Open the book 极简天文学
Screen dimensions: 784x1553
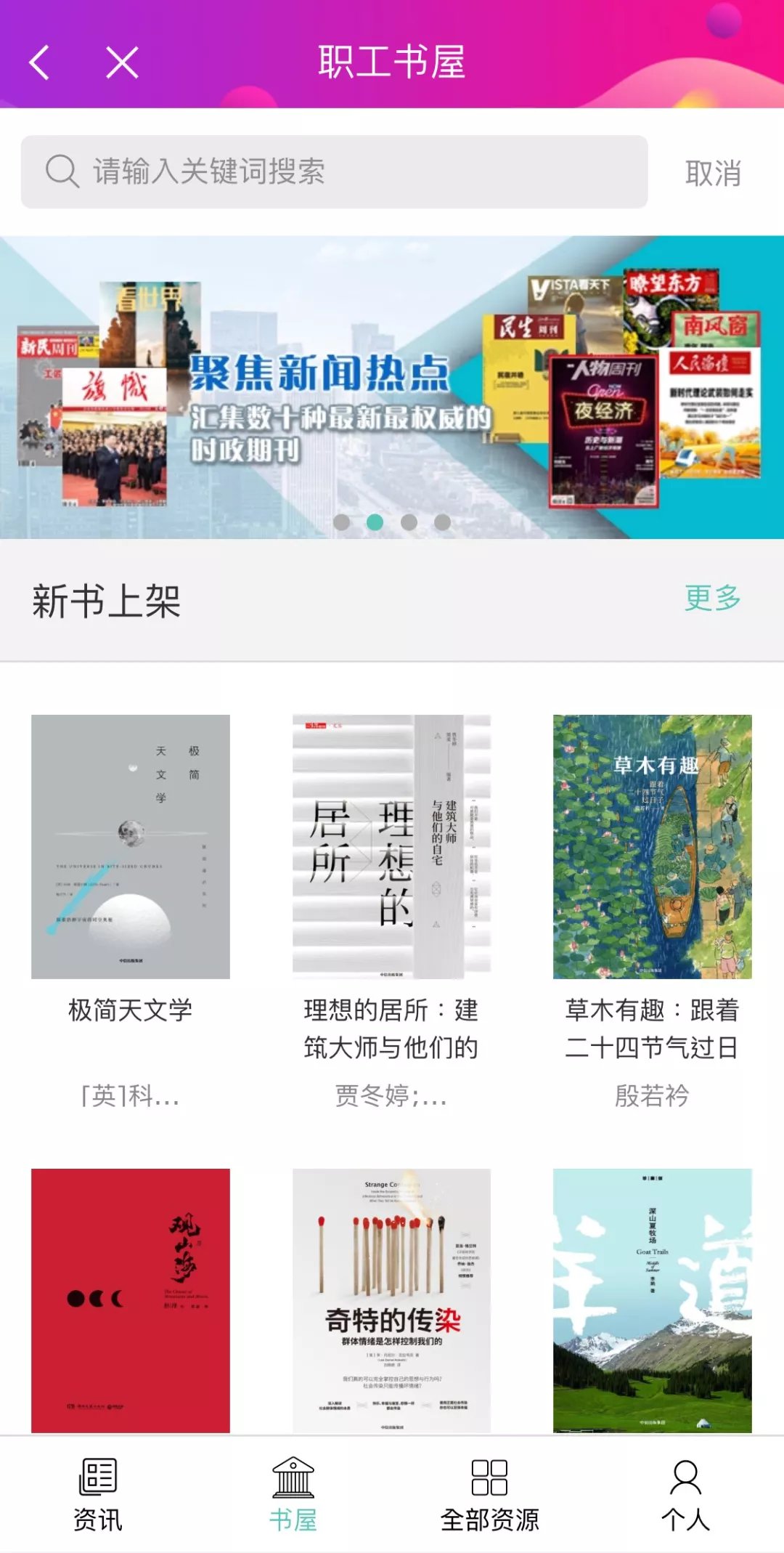tap(131, 847)
